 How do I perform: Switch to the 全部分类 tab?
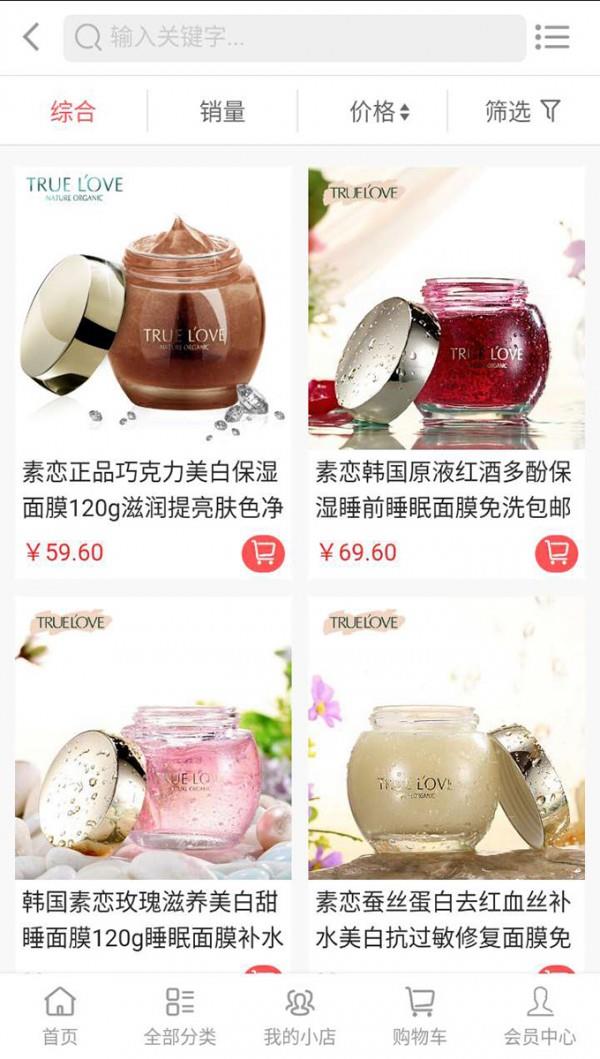180,1015
